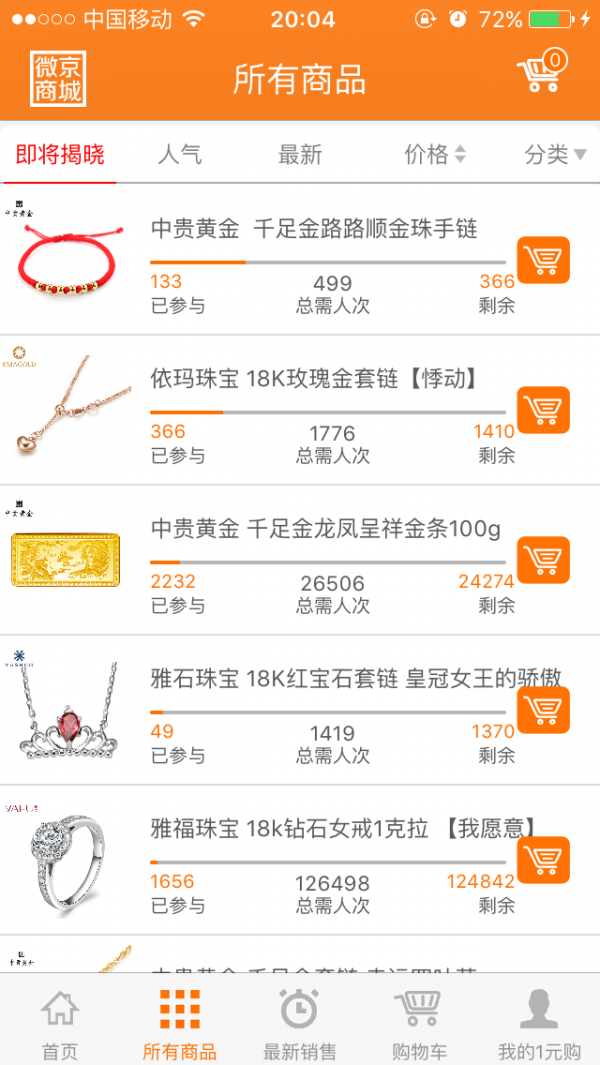Viewport: 600px width, 1065px height.
Task: Switch to the 最新 tab
Action: tap(300, 154)
